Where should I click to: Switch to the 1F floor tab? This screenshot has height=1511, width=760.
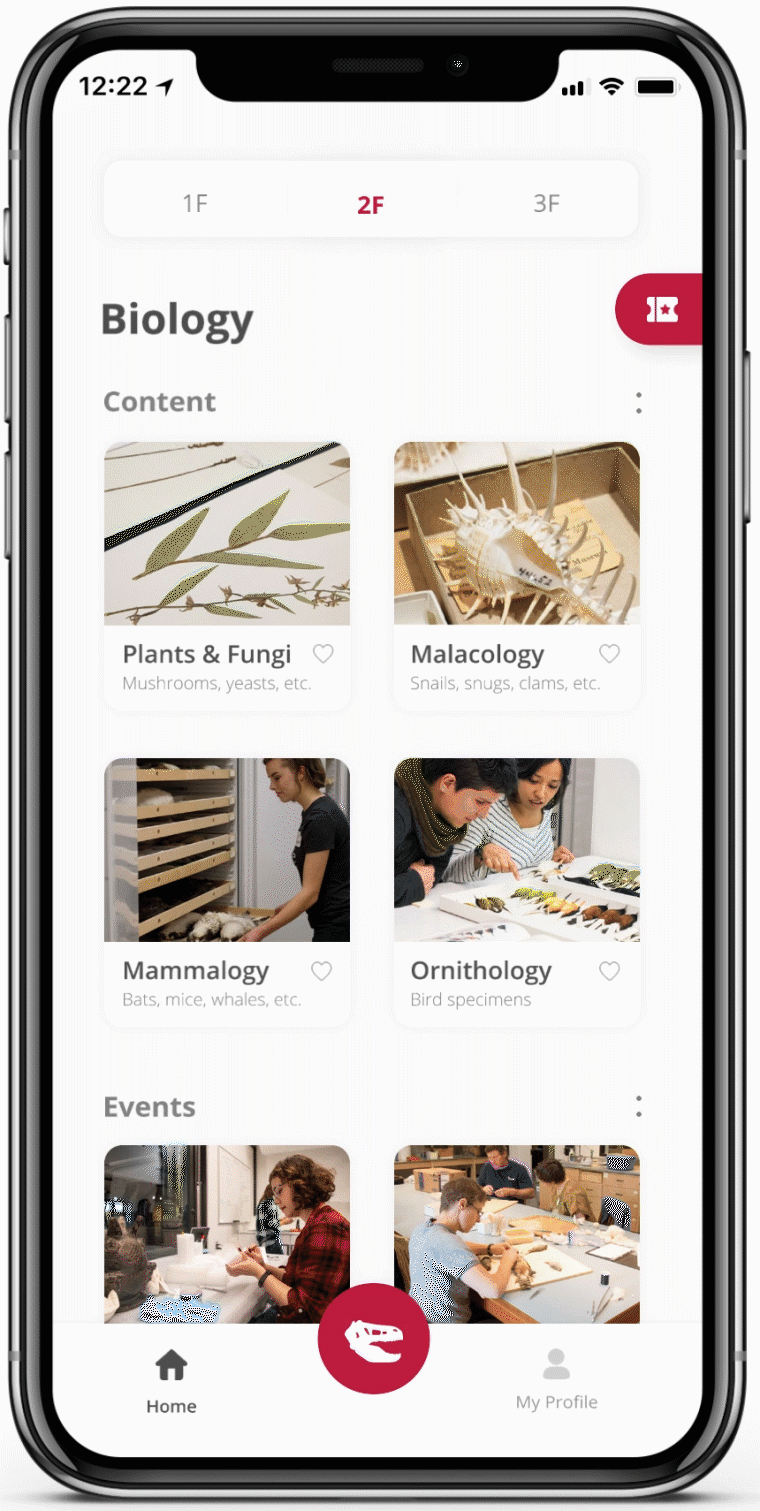click(195, 204)
